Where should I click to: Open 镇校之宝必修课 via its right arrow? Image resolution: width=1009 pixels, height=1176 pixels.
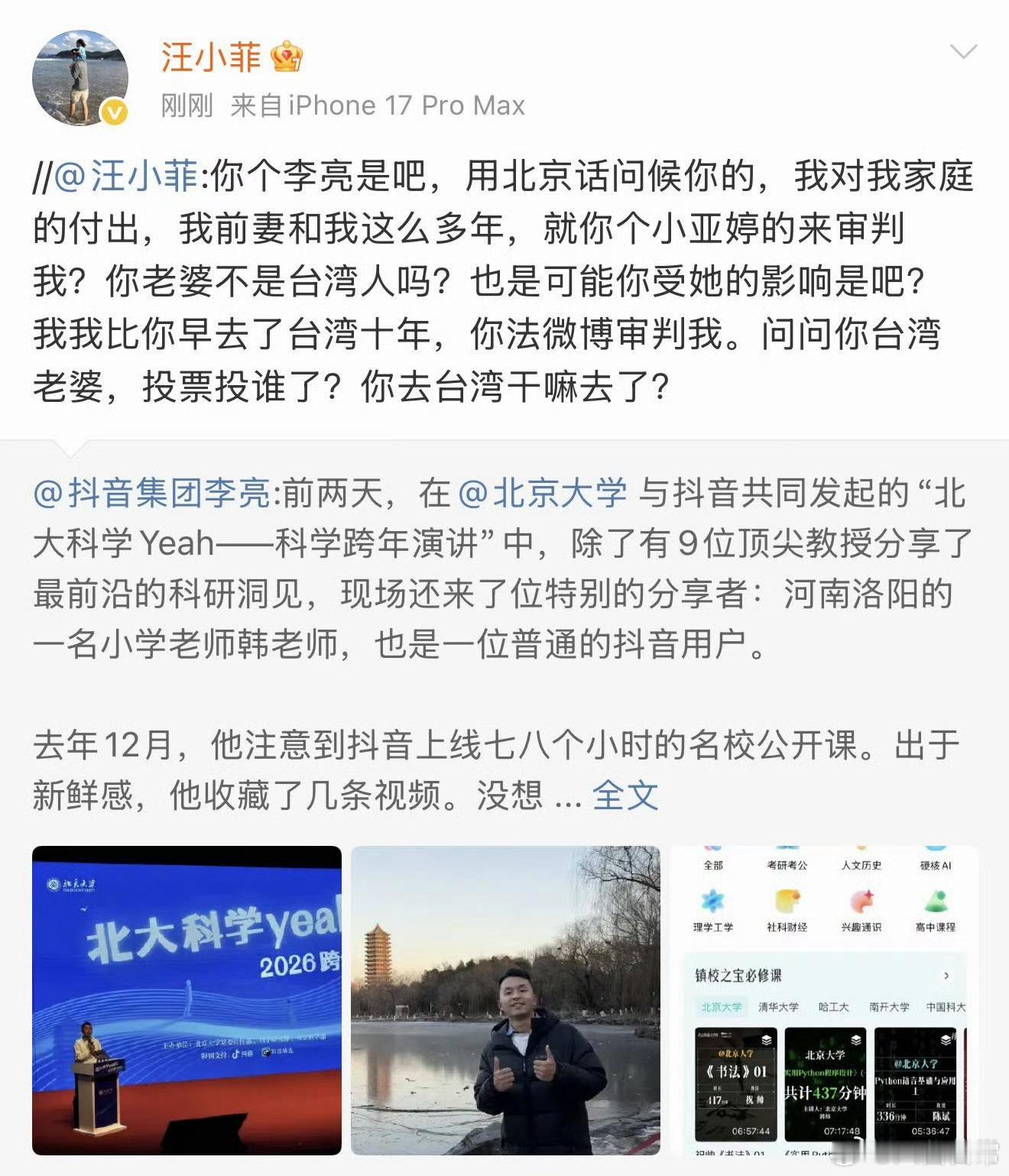[946, 976]
